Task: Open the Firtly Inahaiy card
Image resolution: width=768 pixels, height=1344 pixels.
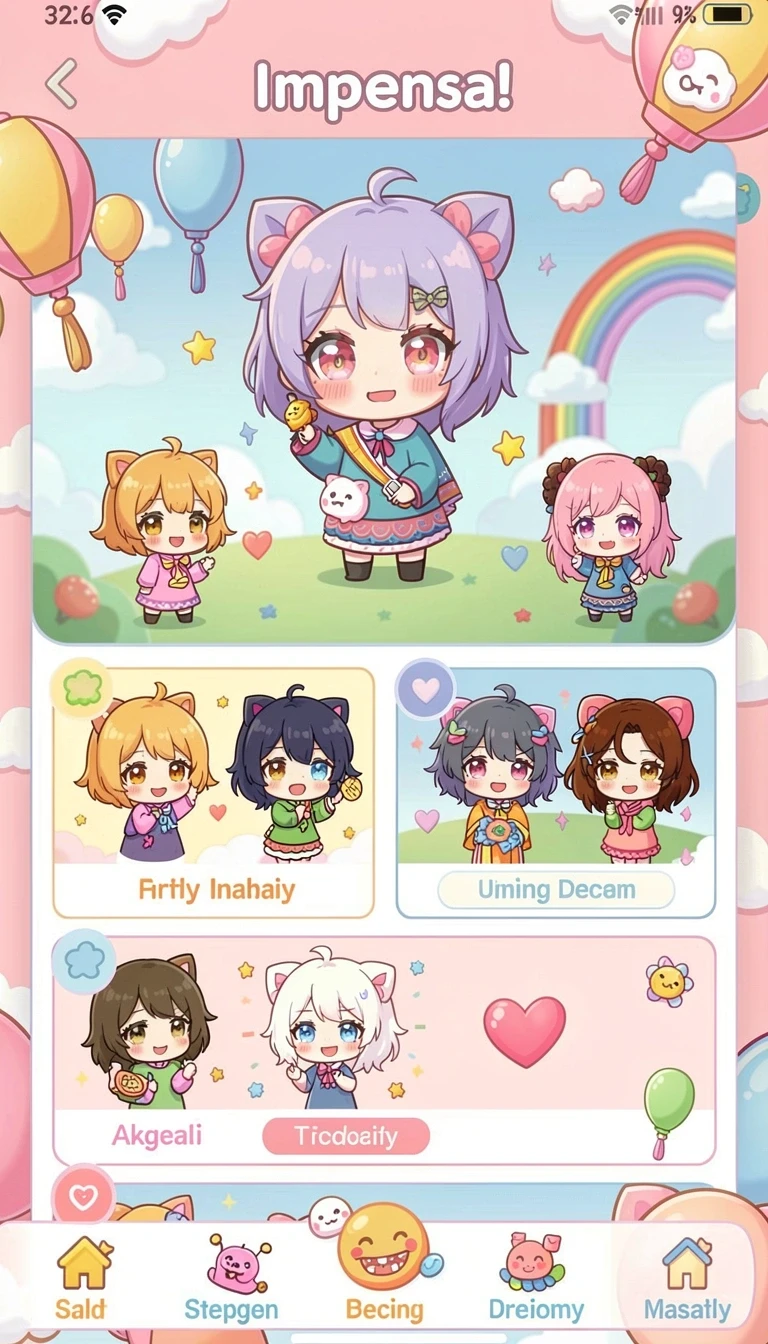Action: point(214,793)
